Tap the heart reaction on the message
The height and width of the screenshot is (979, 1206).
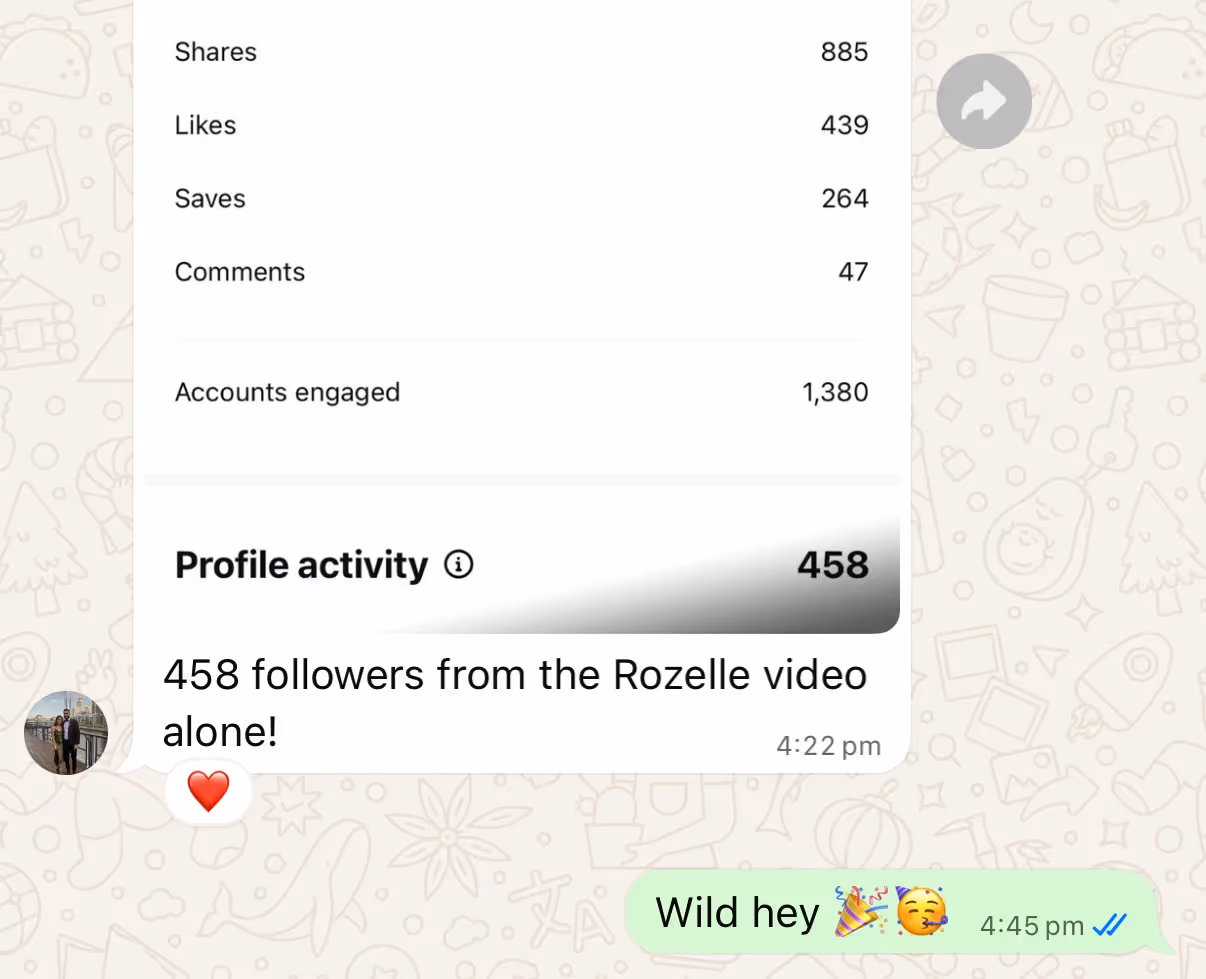coord(208,792)
